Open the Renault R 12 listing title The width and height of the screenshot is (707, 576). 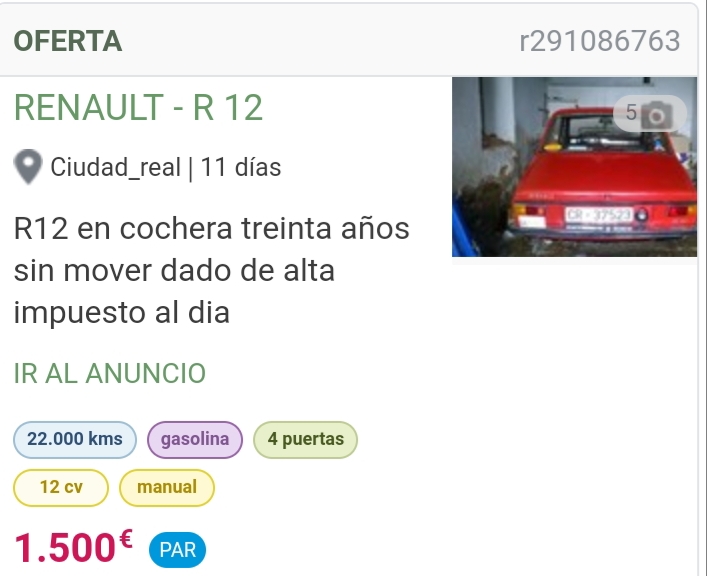click(139, 107)
